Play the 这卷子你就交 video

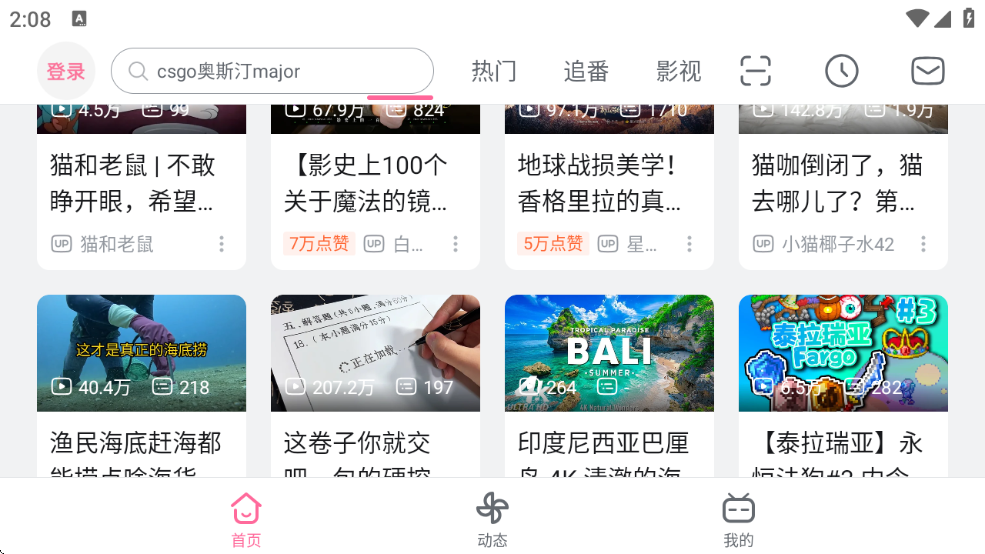375,353
